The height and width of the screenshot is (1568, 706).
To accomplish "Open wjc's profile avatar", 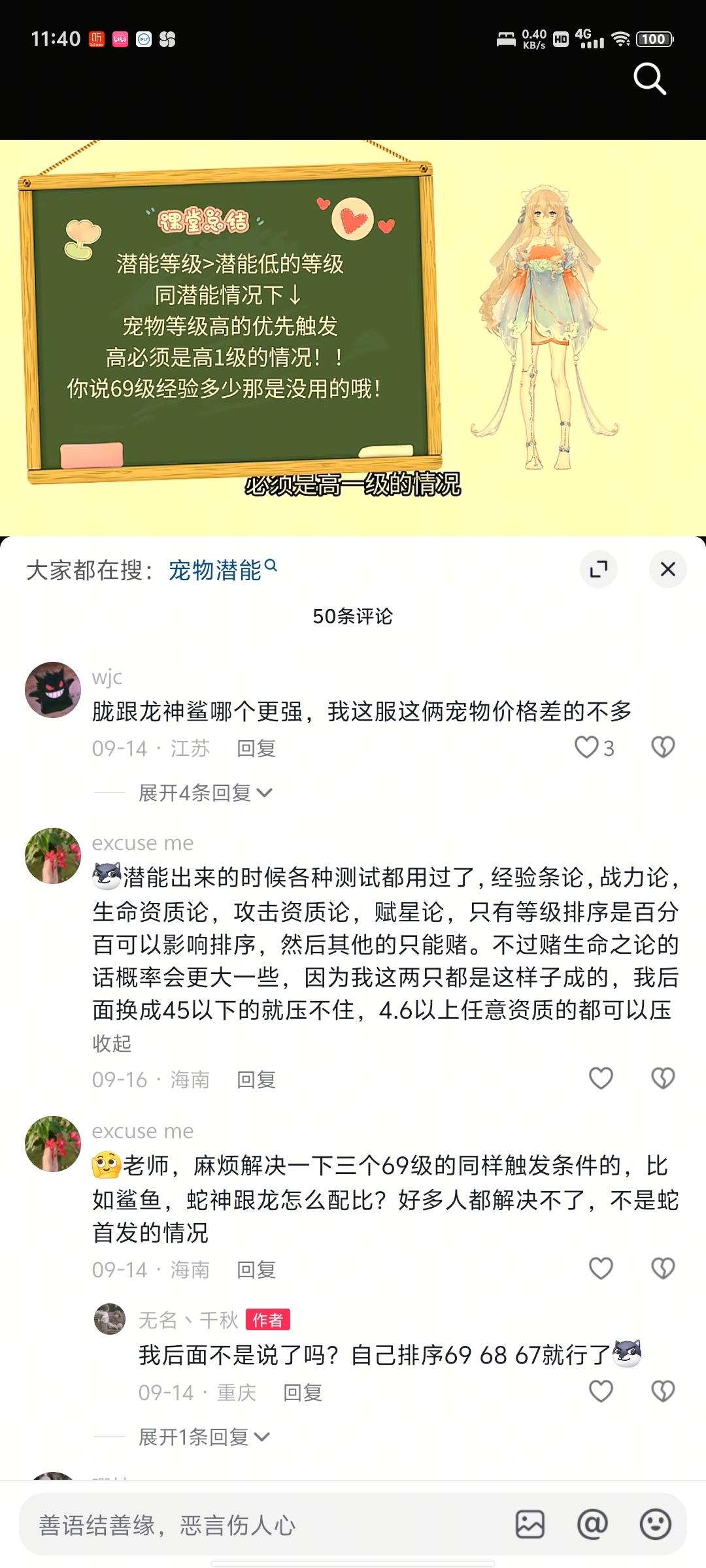I will coord(53,690).
